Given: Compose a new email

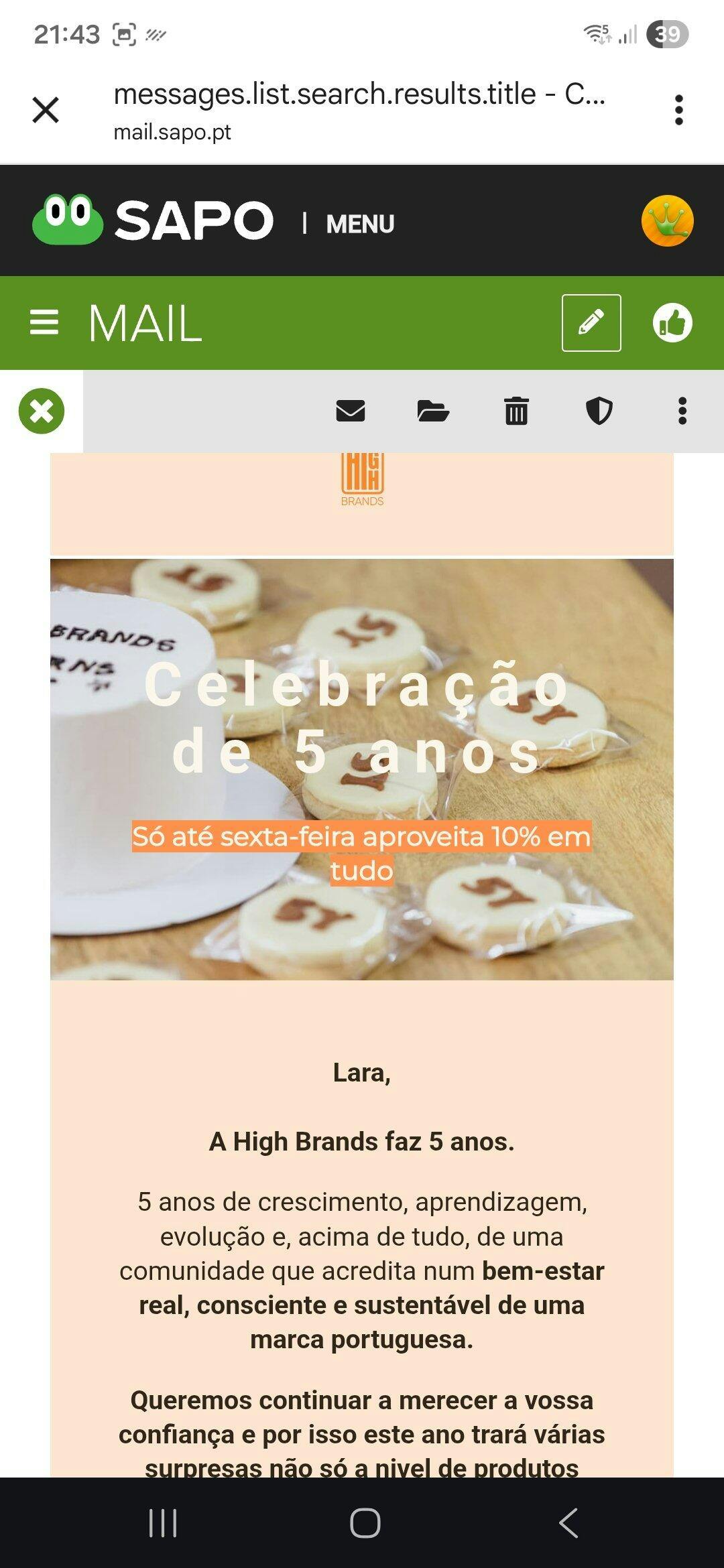Looking at the screenshot, I should click(591, 322).
